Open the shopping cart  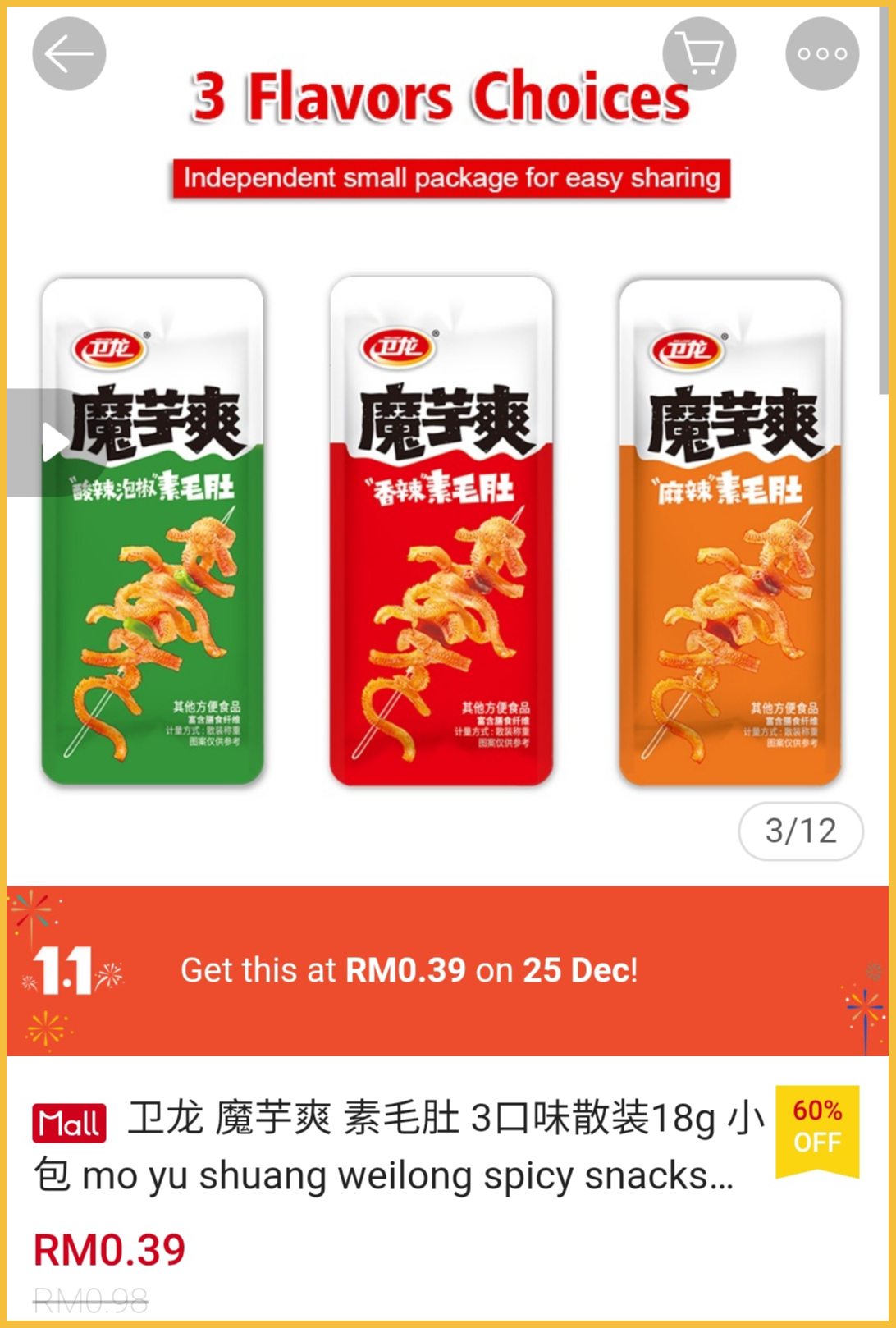(699, 54)
